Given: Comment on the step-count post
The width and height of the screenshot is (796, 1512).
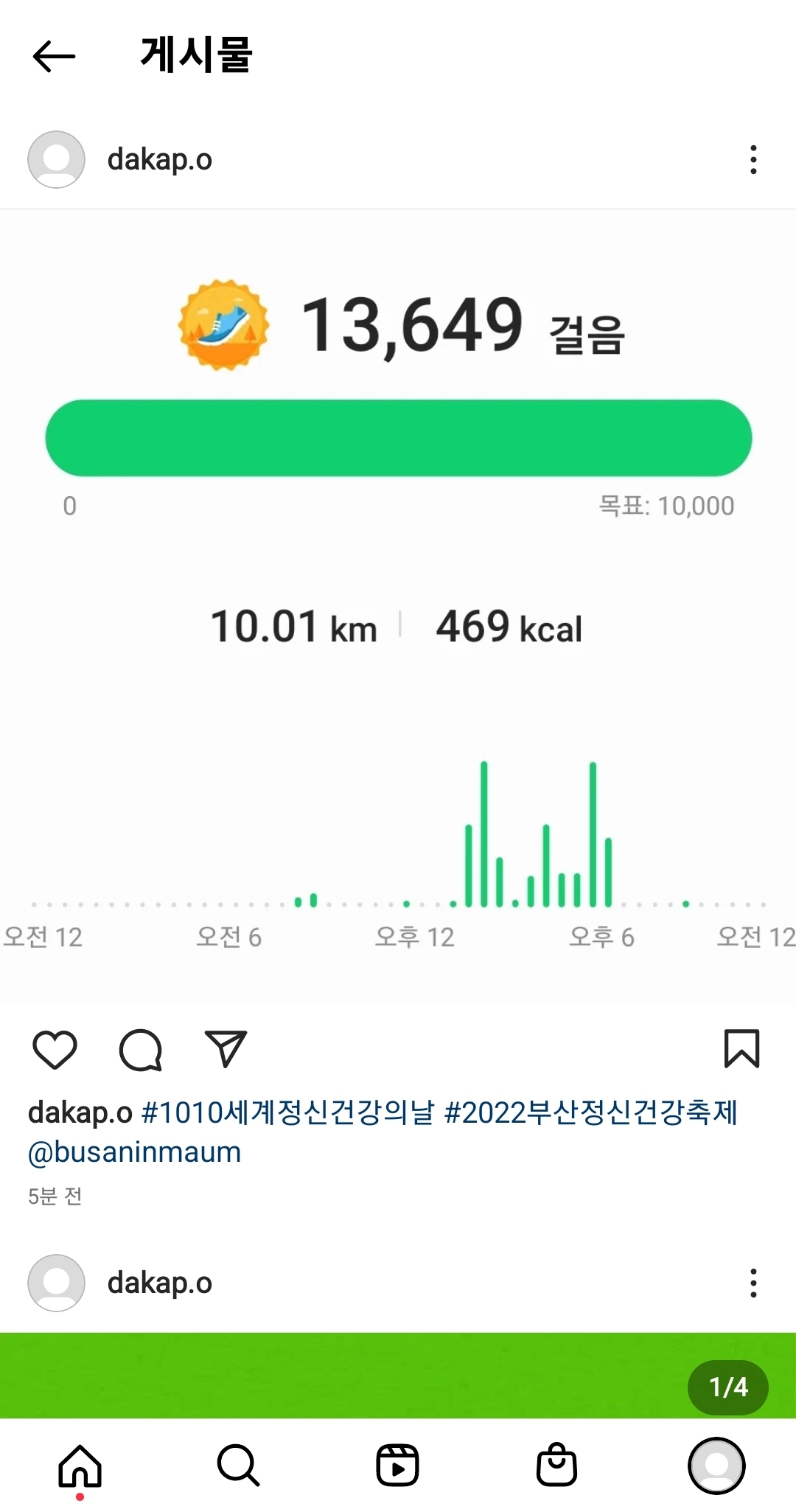Looking at the screenshot, I should click(x=140, y=1049).
